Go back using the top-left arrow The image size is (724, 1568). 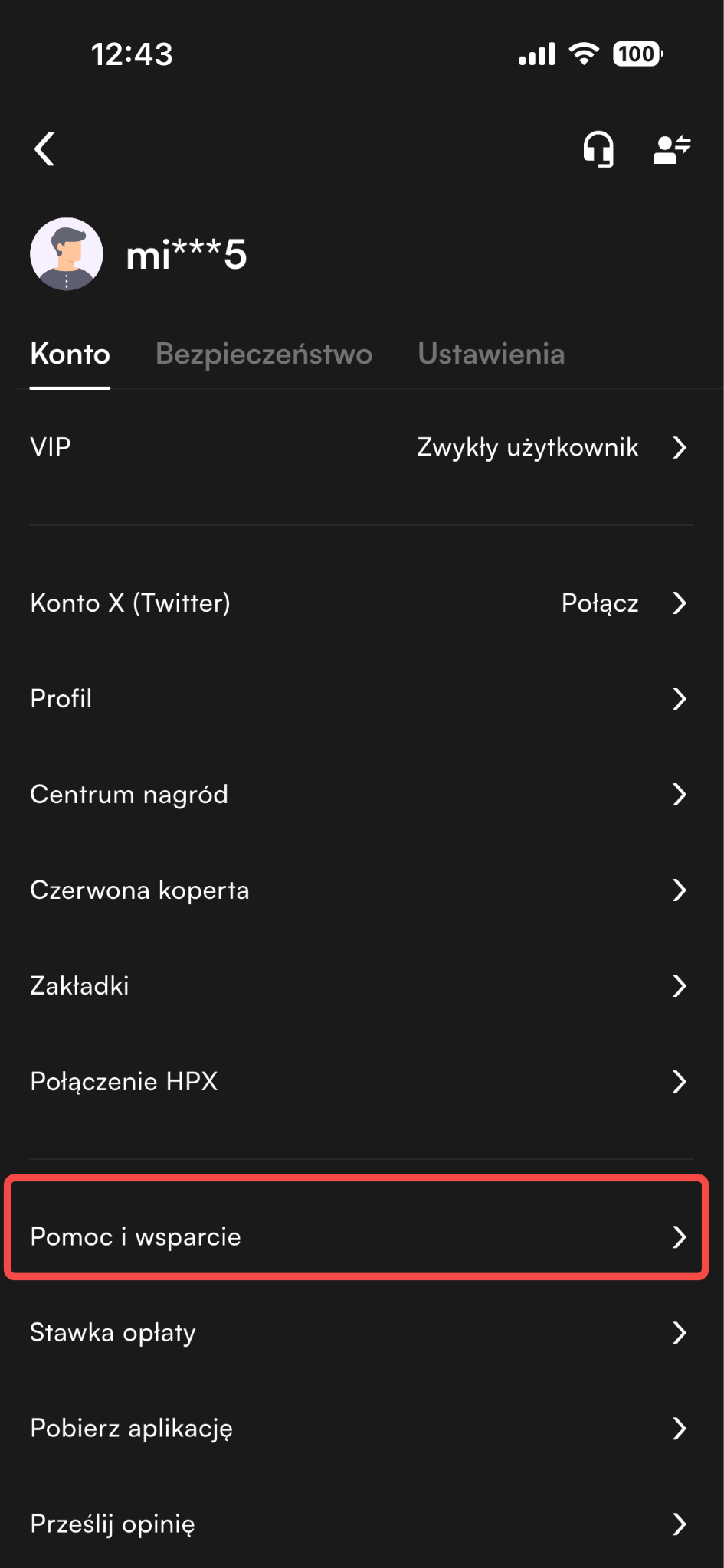click(x=44, y=149)
